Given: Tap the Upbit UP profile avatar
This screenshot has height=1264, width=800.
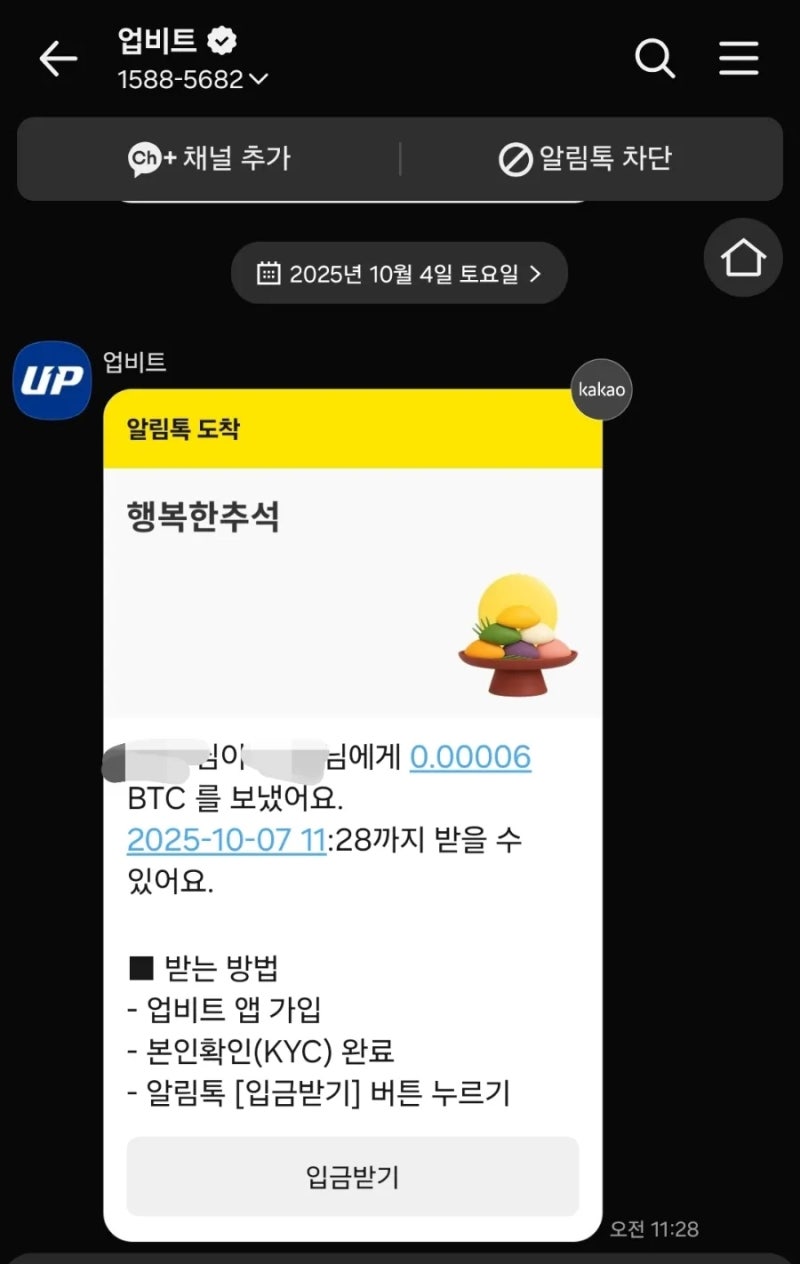Looking at the screenshot, I should point(52,380).
